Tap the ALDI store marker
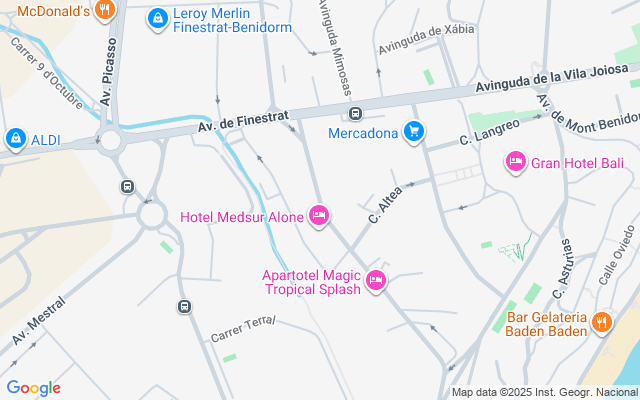The image size is (640, 400). click(x=16, y=138)
